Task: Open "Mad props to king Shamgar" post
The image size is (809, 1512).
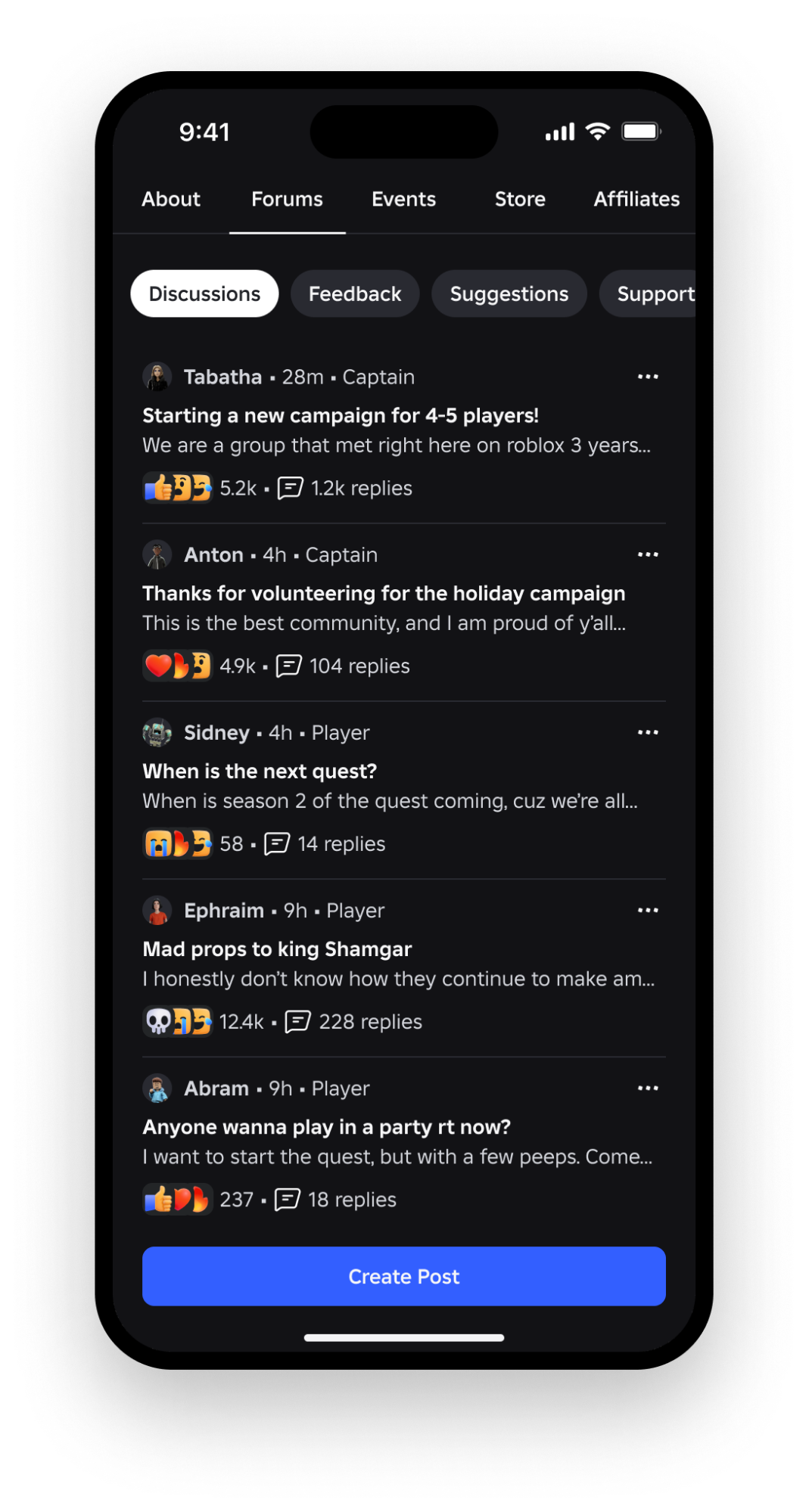Action: [x=277, y=949]
